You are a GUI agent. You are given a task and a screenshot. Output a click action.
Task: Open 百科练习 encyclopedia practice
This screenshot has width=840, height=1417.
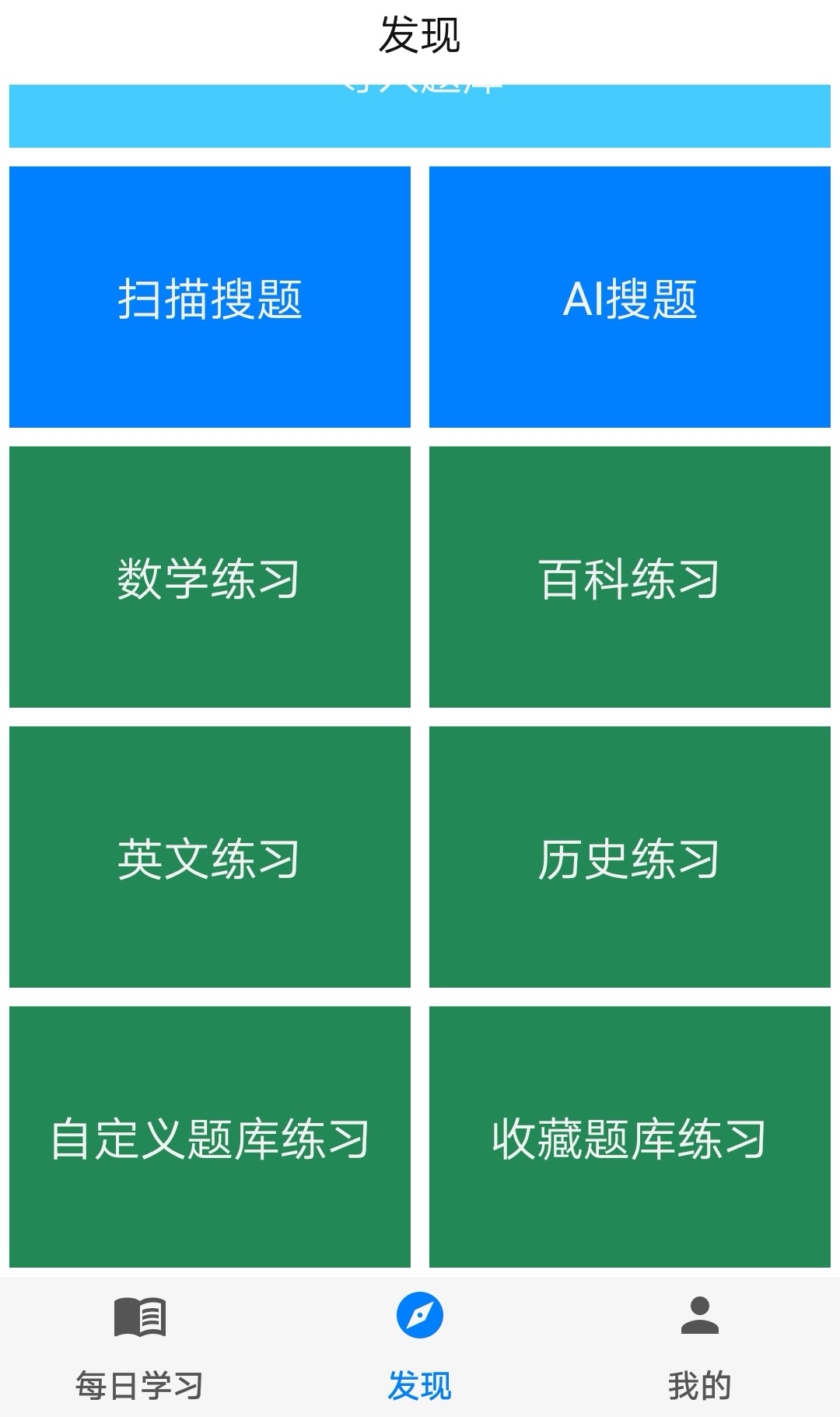(x=630, y=577)
